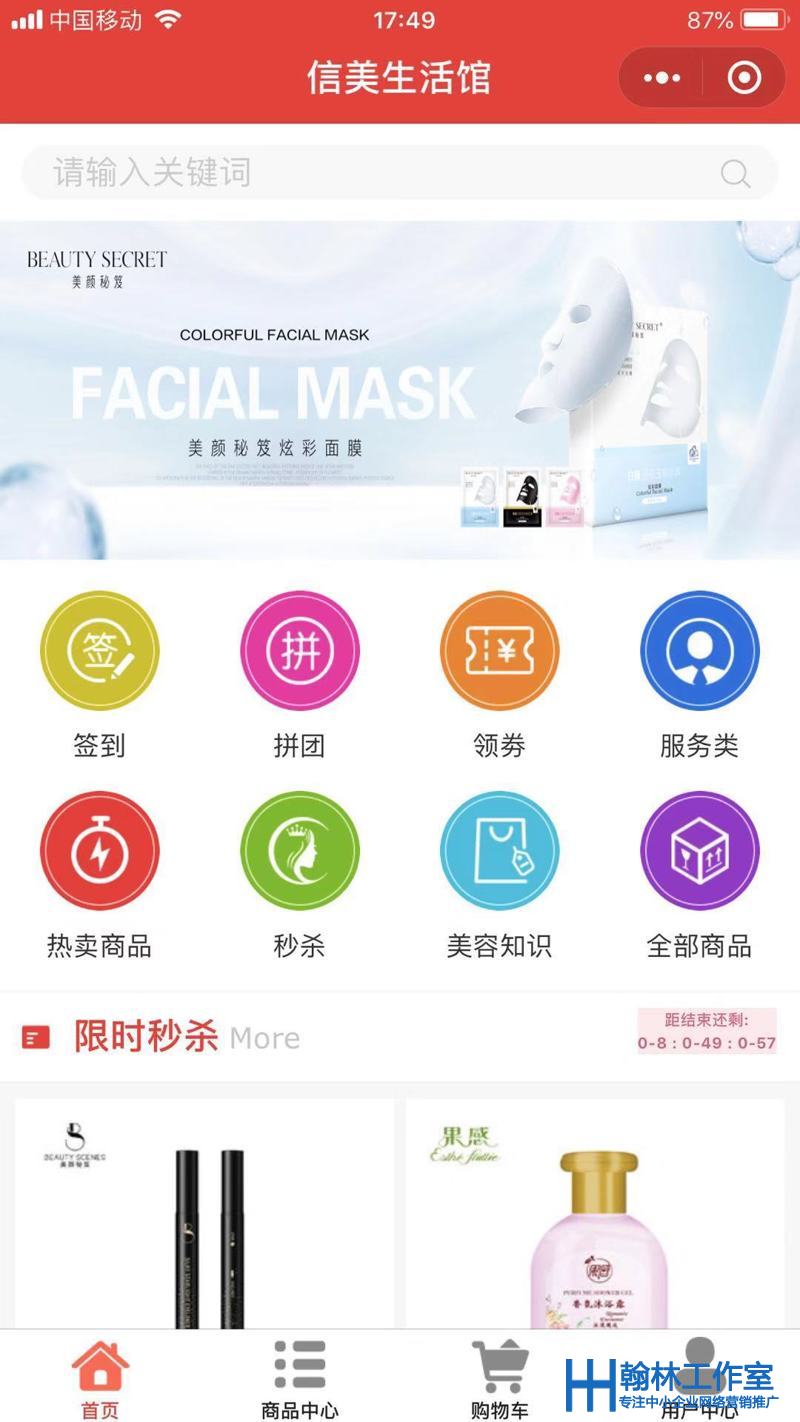Image resolution: width=800 pixels, height=1422 pixels.
Task: Tap More next to 限时秒杀
Action: pyautogui.click(x=264, y=1039)
